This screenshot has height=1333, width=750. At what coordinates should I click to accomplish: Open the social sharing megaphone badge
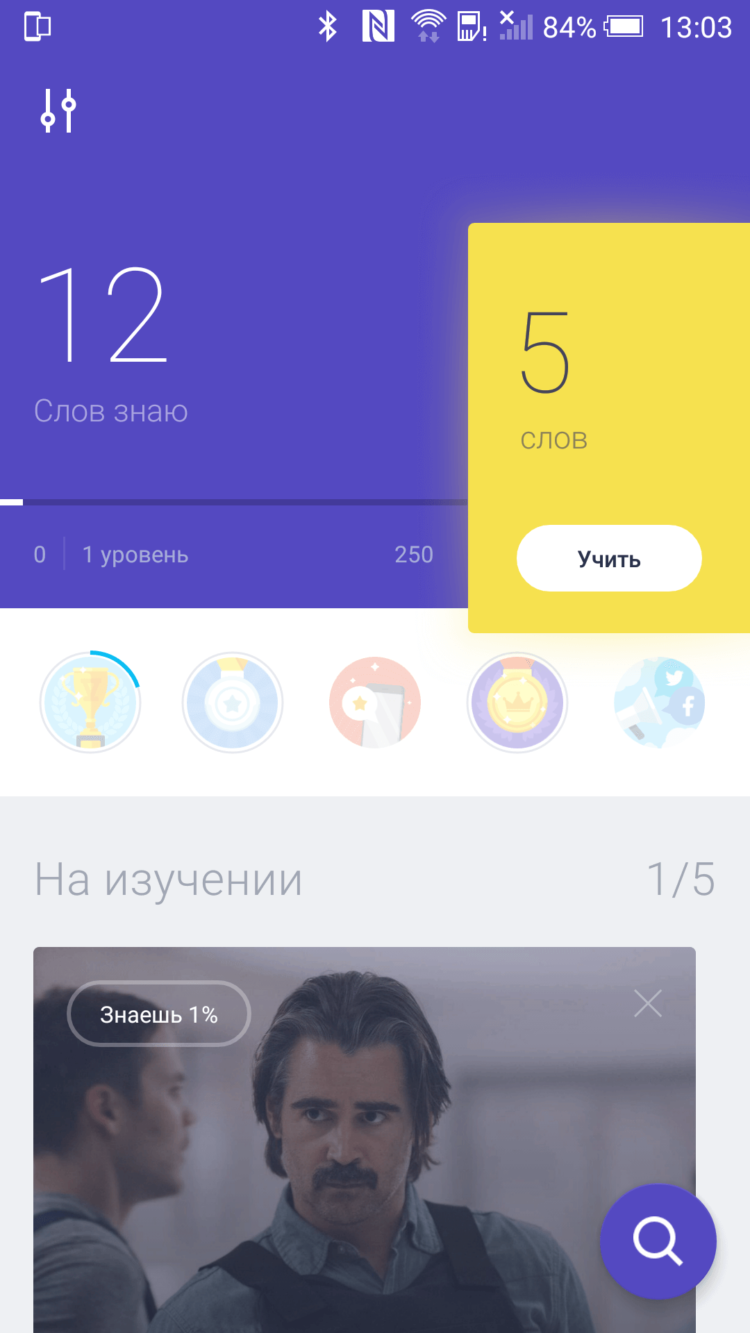(x=660, y=702)
